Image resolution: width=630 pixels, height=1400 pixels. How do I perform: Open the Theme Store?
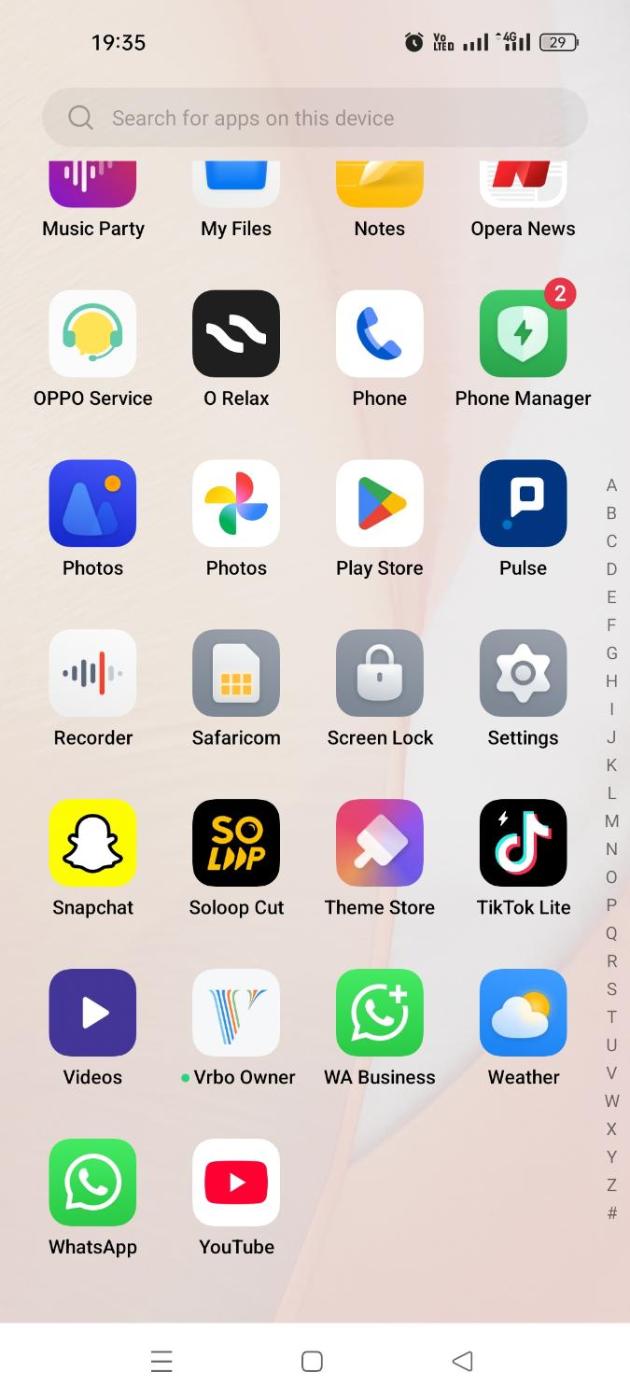pos(379,843)
